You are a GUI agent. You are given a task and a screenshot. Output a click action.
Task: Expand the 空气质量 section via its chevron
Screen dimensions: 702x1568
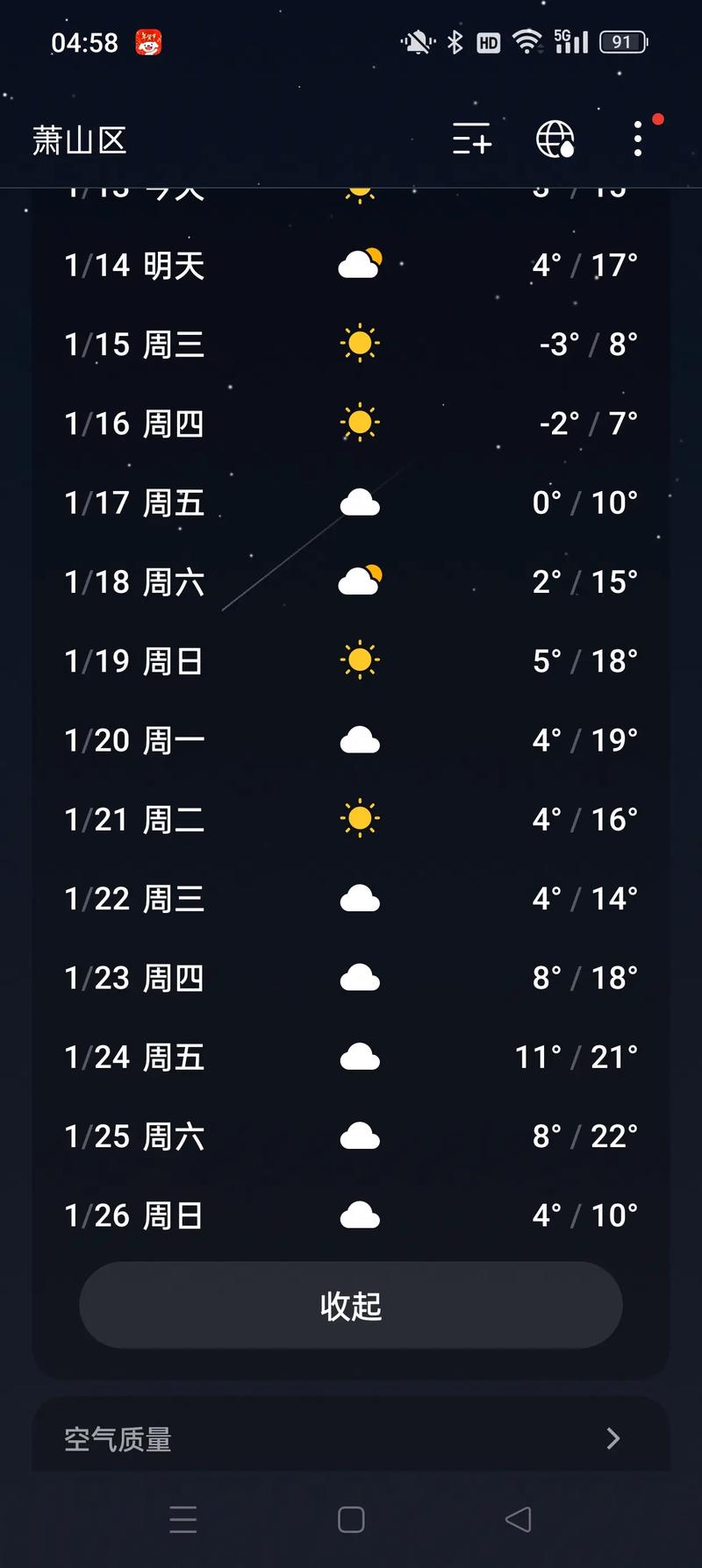(x=612, y=1438)
